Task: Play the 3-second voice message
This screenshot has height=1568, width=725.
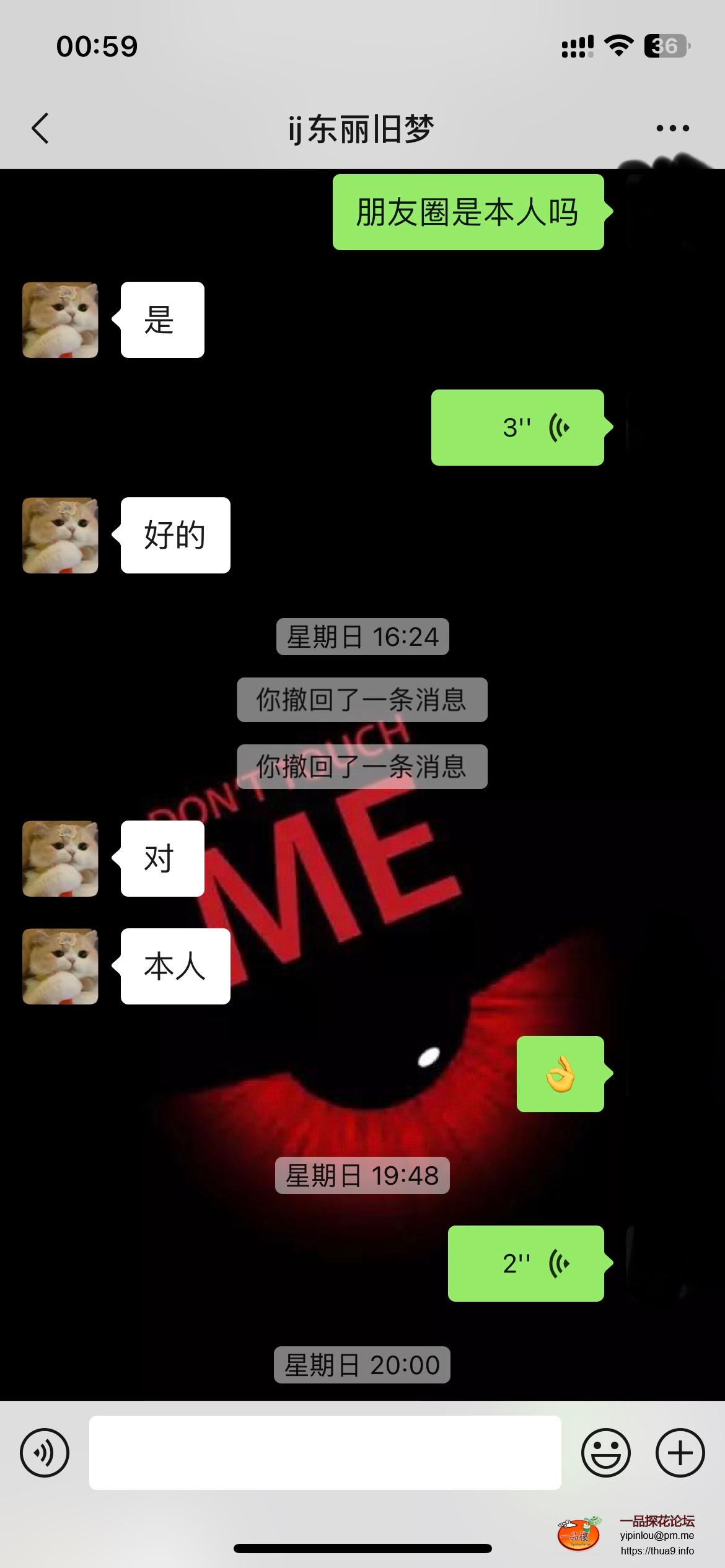Action: [517, 427]
